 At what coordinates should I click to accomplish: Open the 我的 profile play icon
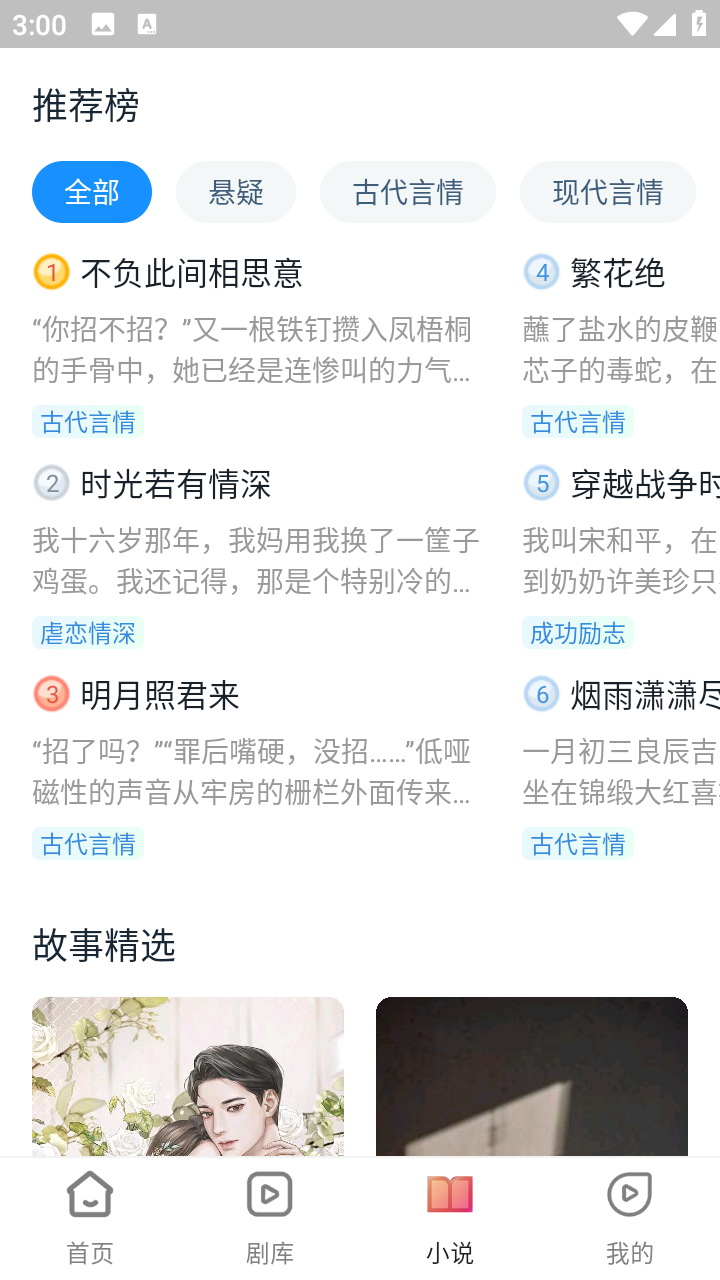pos(629,1194)
